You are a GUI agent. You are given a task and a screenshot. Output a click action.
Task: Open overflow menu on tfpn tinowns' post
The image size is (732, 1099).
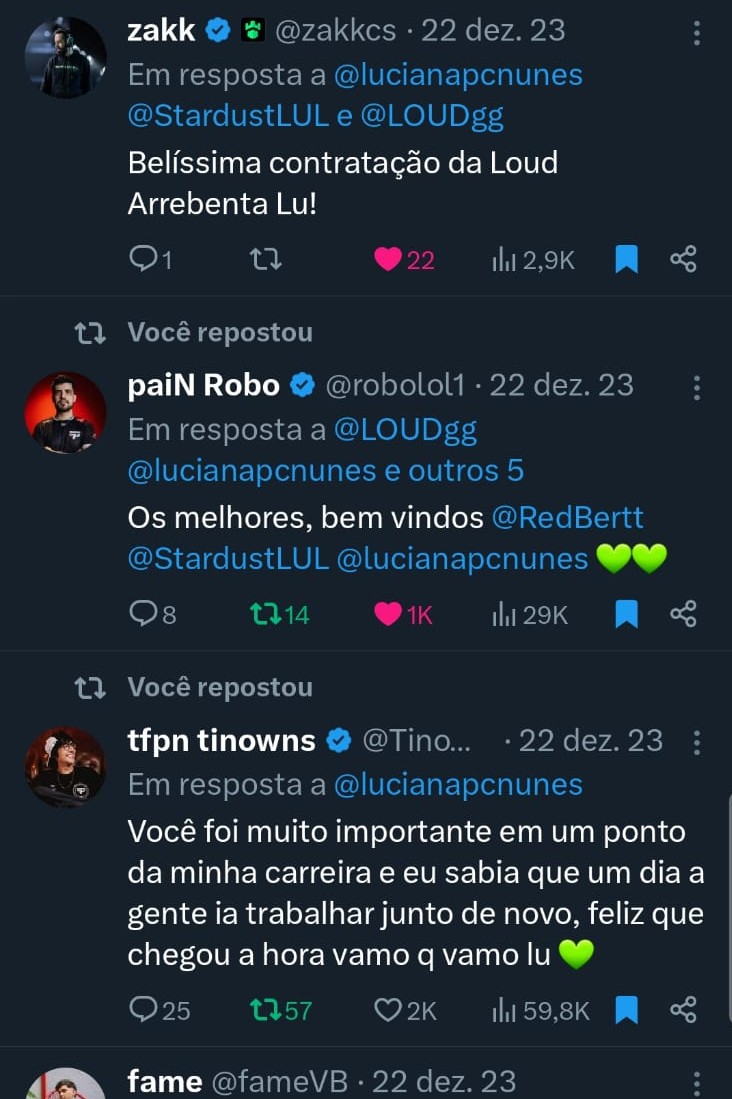696,742
